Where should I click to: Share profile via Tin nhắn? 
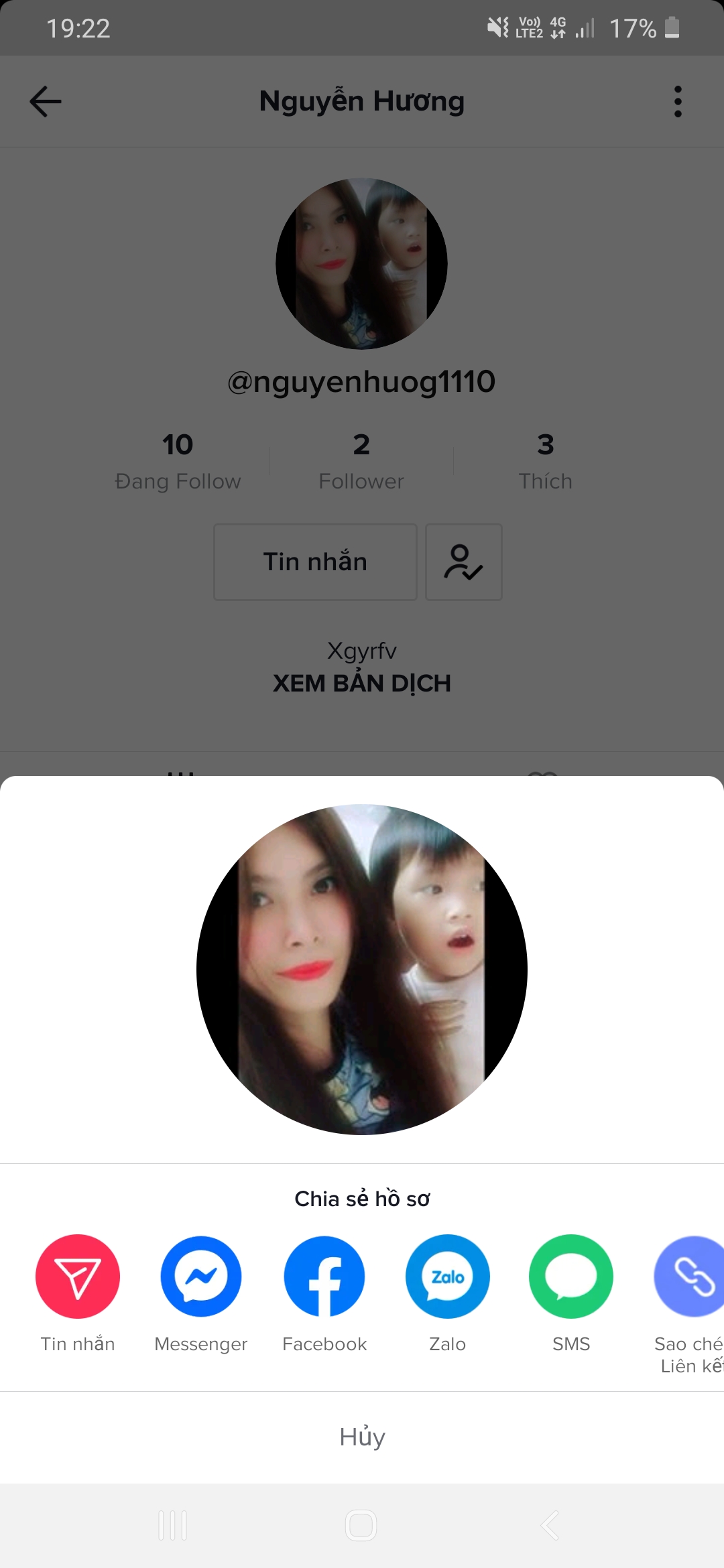pos(78,1276)
